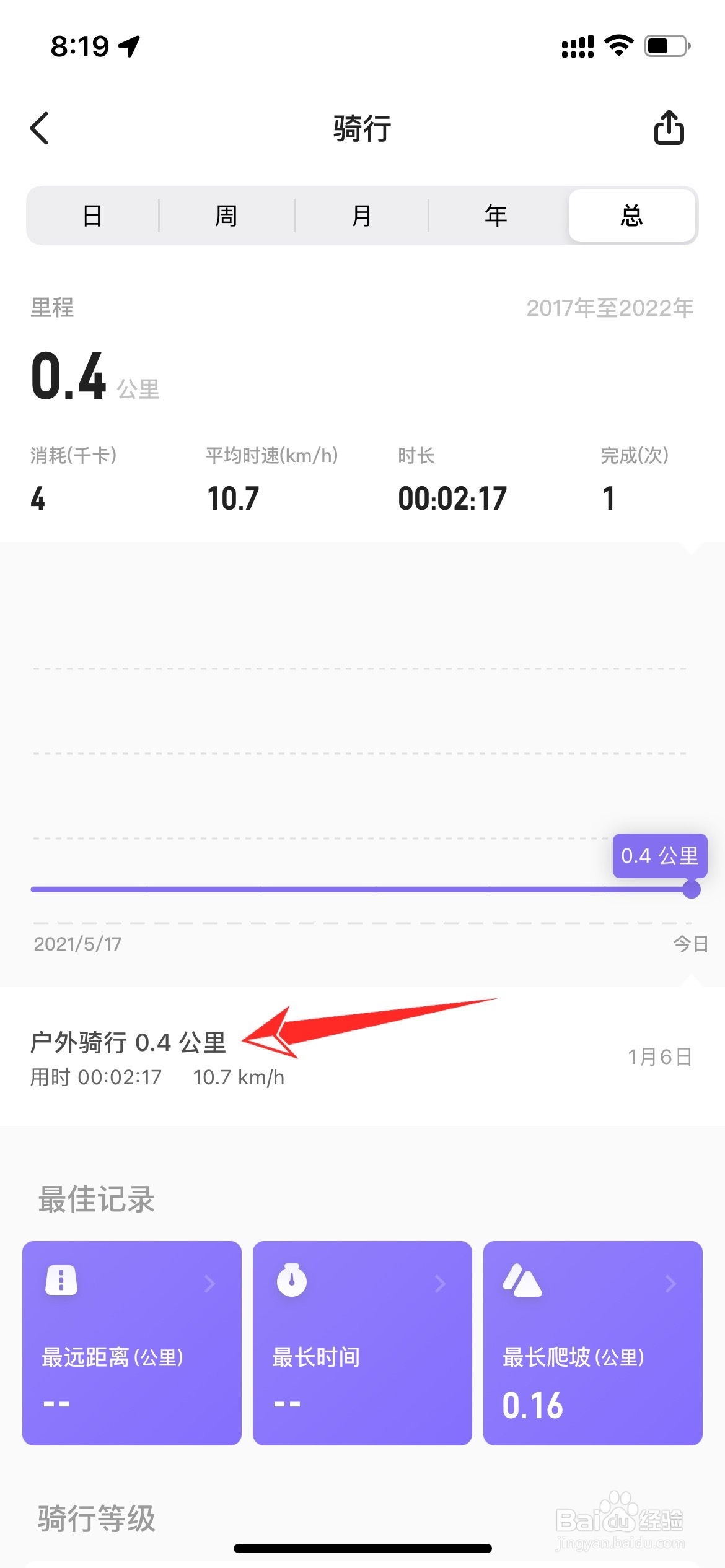This screenshot has width=725, height=1568.
Task: View the 最长爬坡 record card
Action: point(593,1343)
